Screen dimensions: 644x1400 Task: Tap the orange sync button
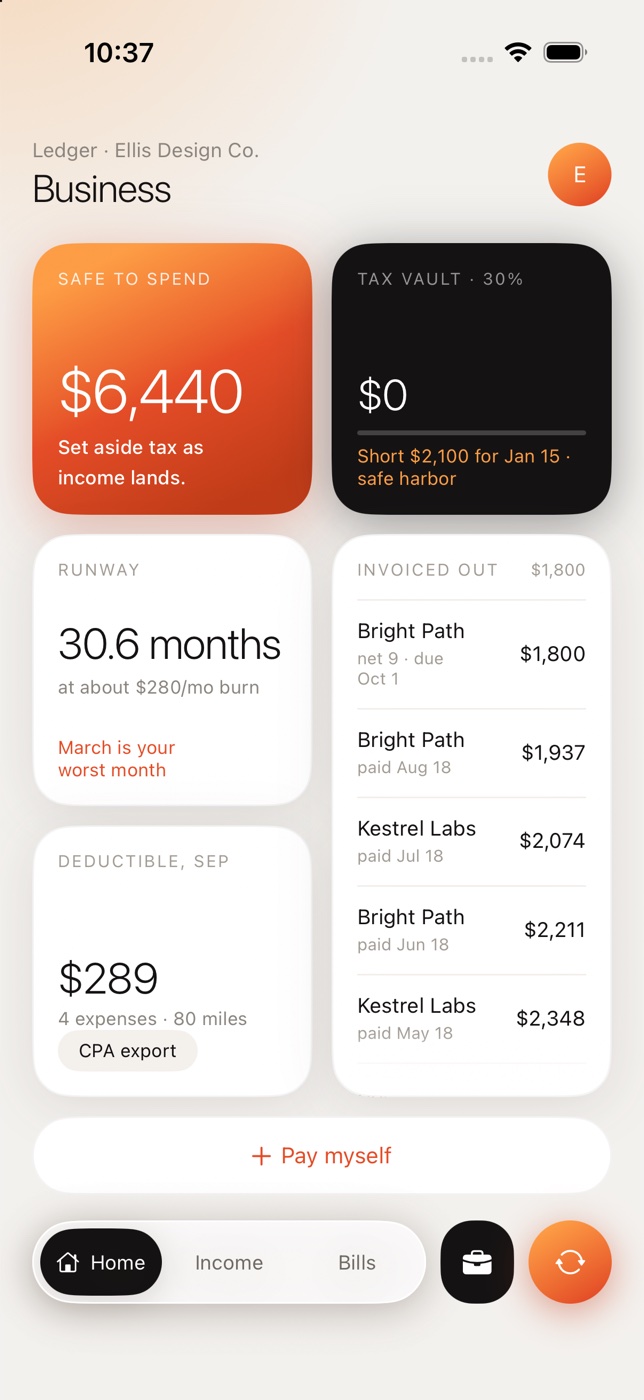coord(570,1263)
